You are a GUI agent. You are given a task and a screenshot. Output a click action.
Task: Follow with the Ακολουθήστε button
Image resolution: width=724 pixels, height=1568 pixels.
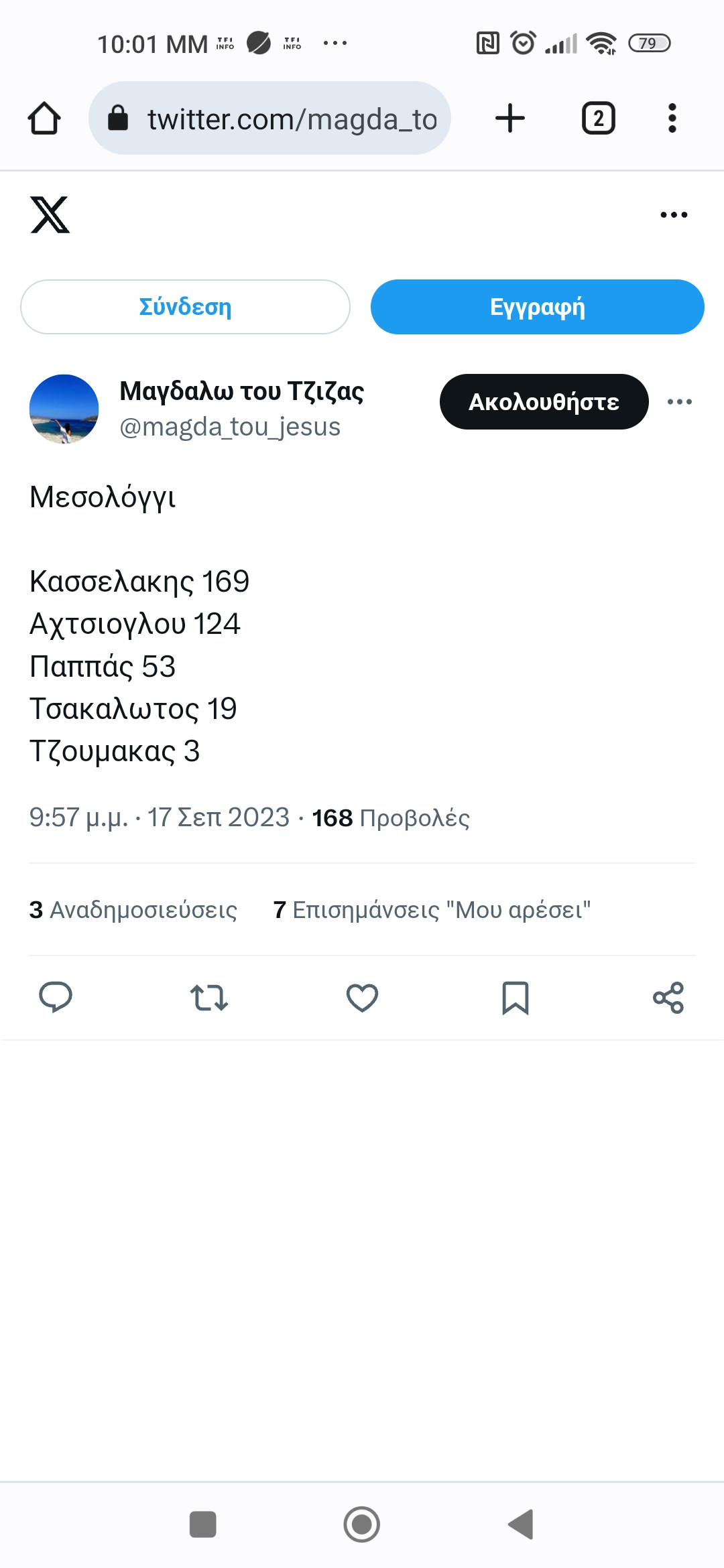tap(544, 402)
